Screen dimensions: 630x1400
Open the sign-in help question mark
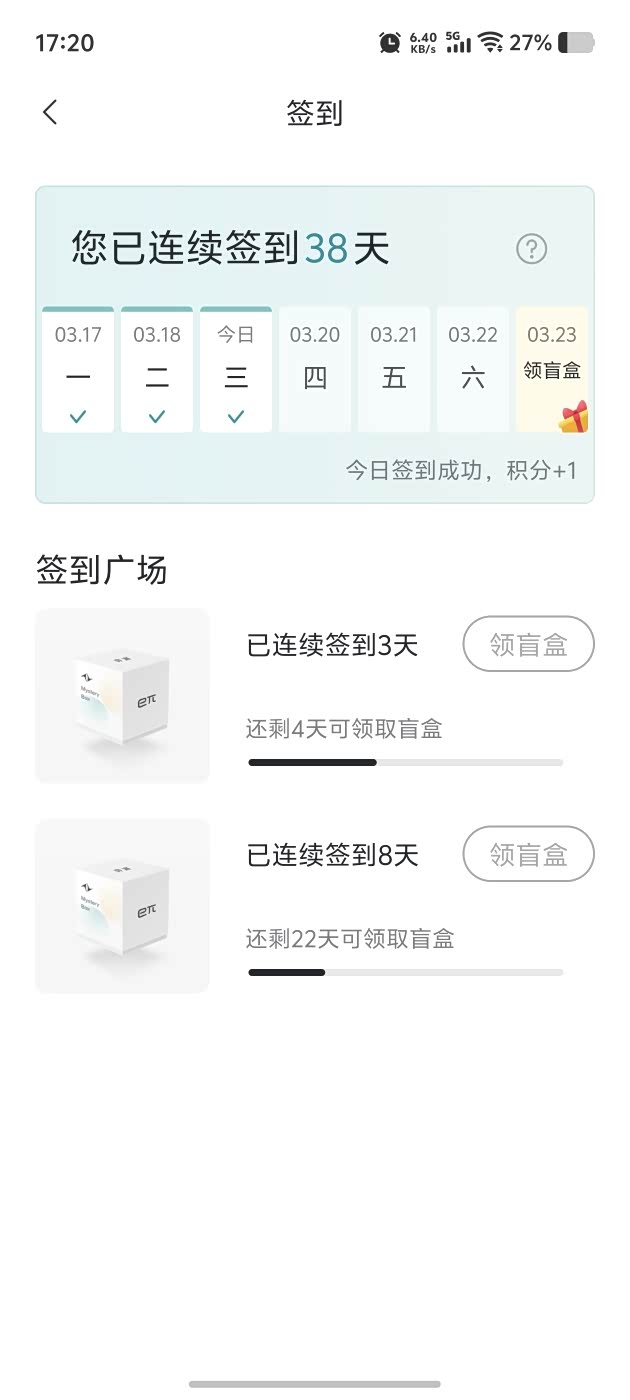click(531, 249)
